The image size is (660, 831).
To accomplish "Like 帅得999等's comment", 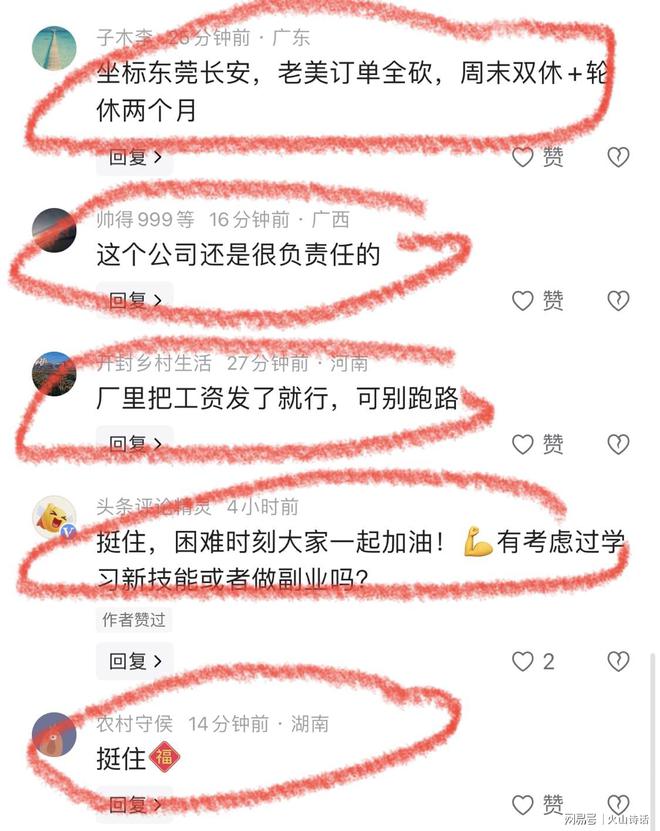I will tap(537, 300).
